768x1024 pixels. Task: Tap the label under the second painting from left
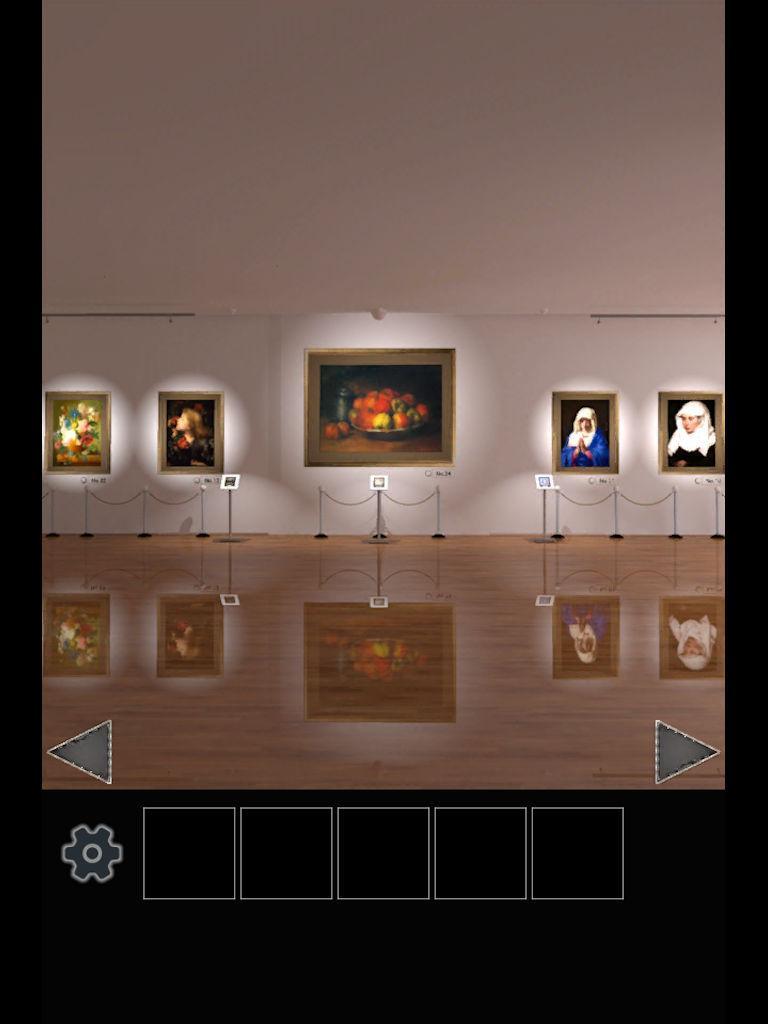(205, 479)
